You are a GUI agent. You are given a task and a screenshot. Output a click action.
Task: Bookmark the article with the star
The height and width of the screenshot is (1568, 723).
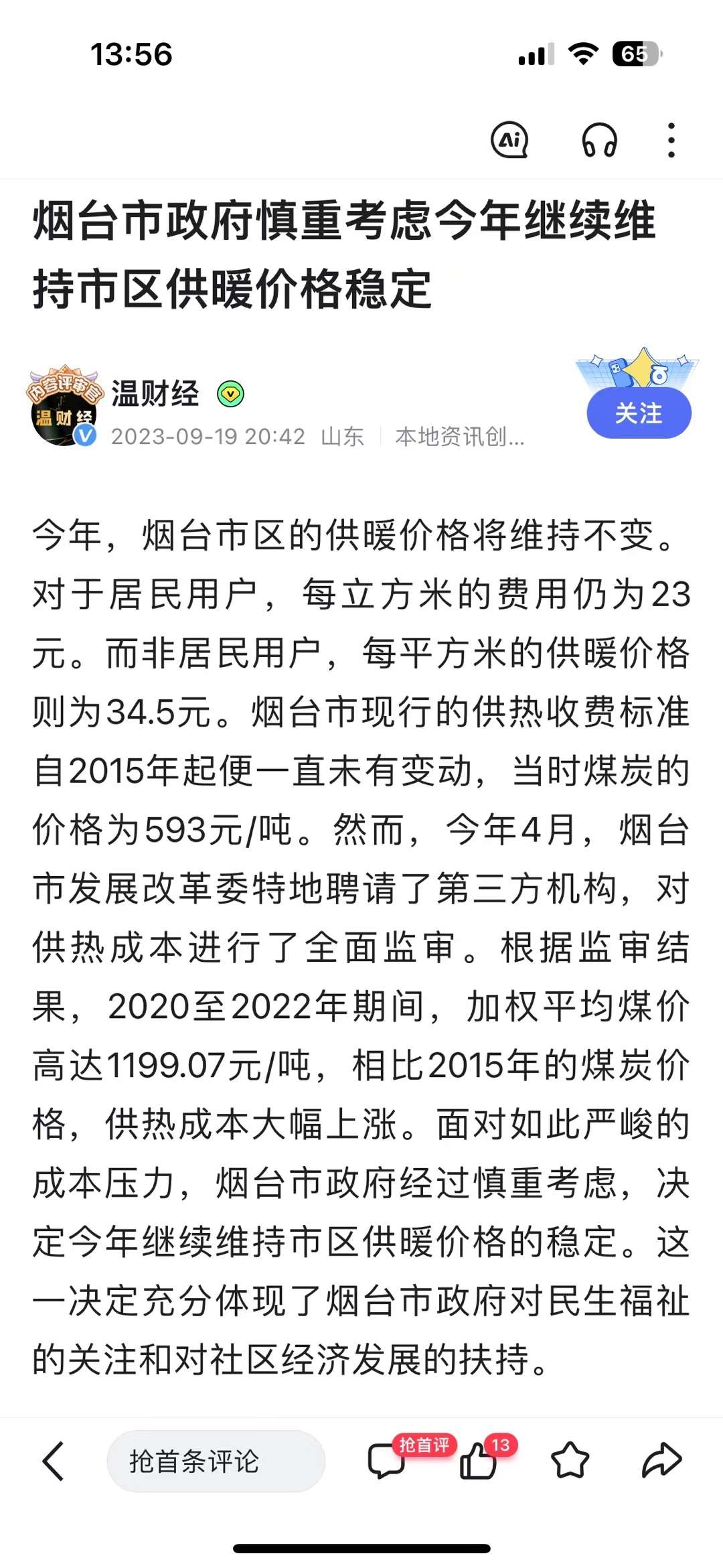point(570,1461)
